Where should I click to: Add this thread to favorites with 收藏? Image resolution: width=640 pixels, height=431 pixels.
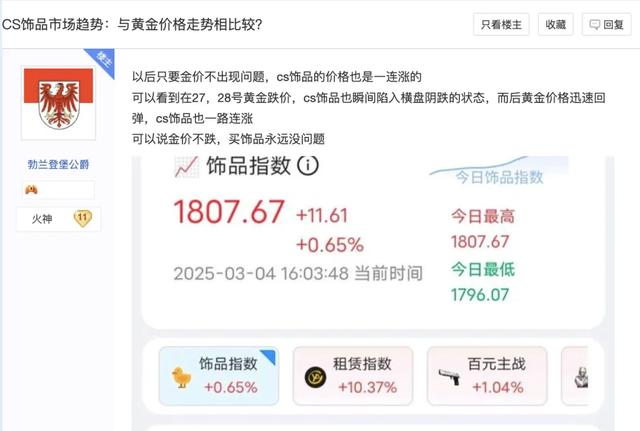tap(554, 24)
